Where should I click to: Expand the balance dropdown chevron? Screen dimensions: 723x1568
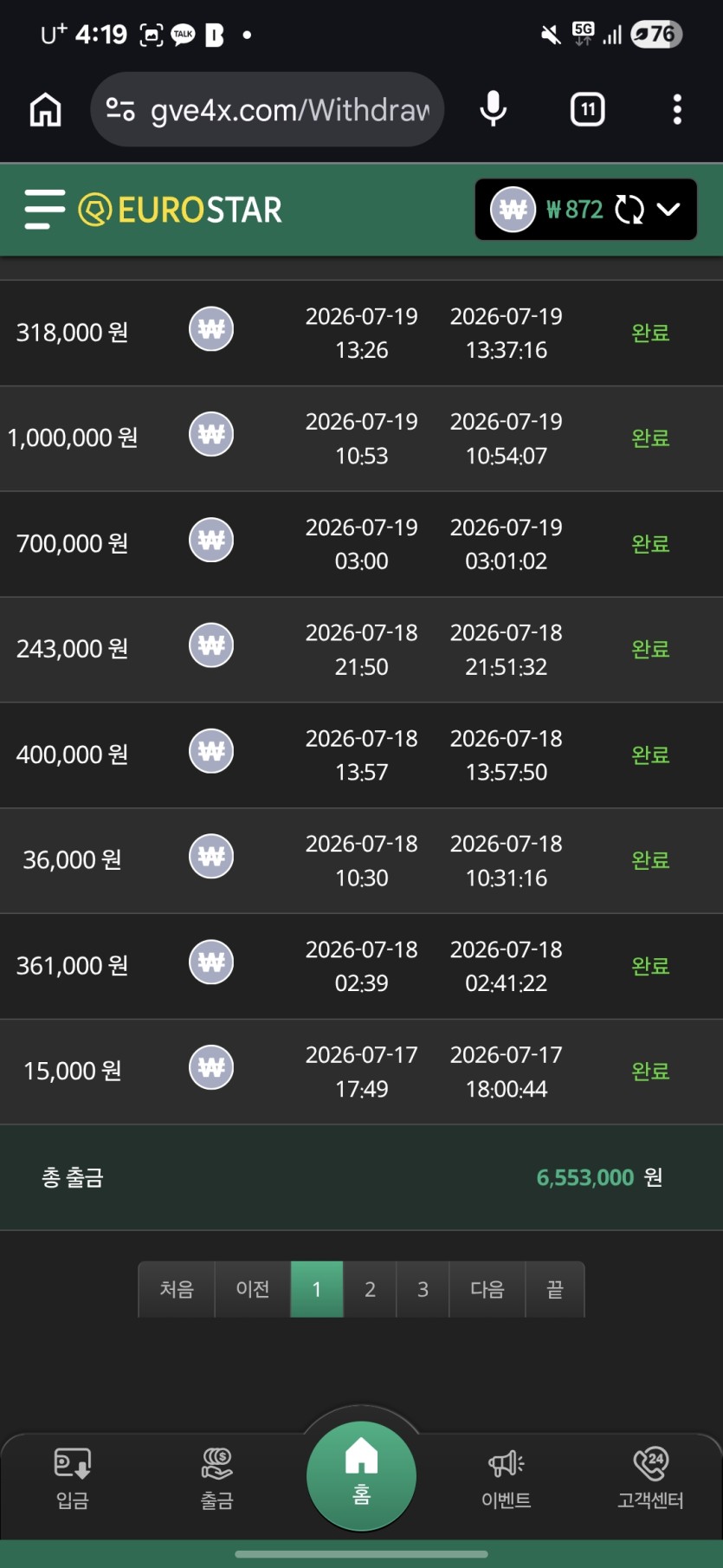pos(668,210)
